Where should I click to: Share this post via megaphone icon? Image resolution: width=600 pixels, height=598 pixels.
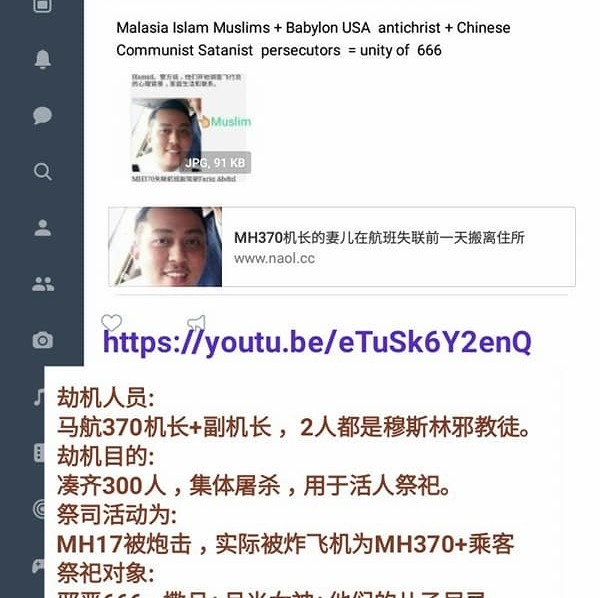pyautogui.click(x=196, y=323)
